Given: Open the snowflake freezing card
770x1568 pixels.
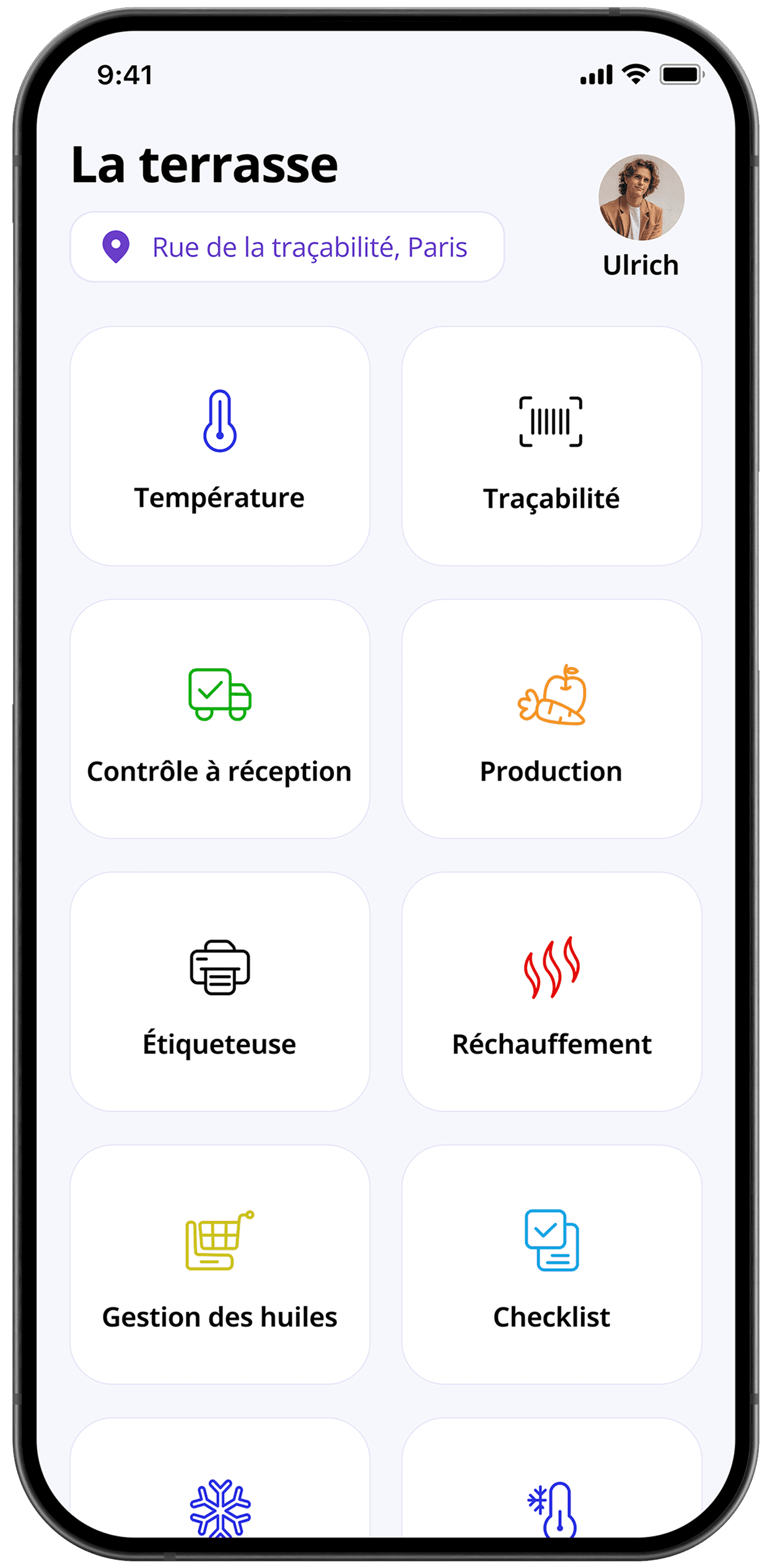Looking at the screenshot, I should click(x=220, y=1478).
